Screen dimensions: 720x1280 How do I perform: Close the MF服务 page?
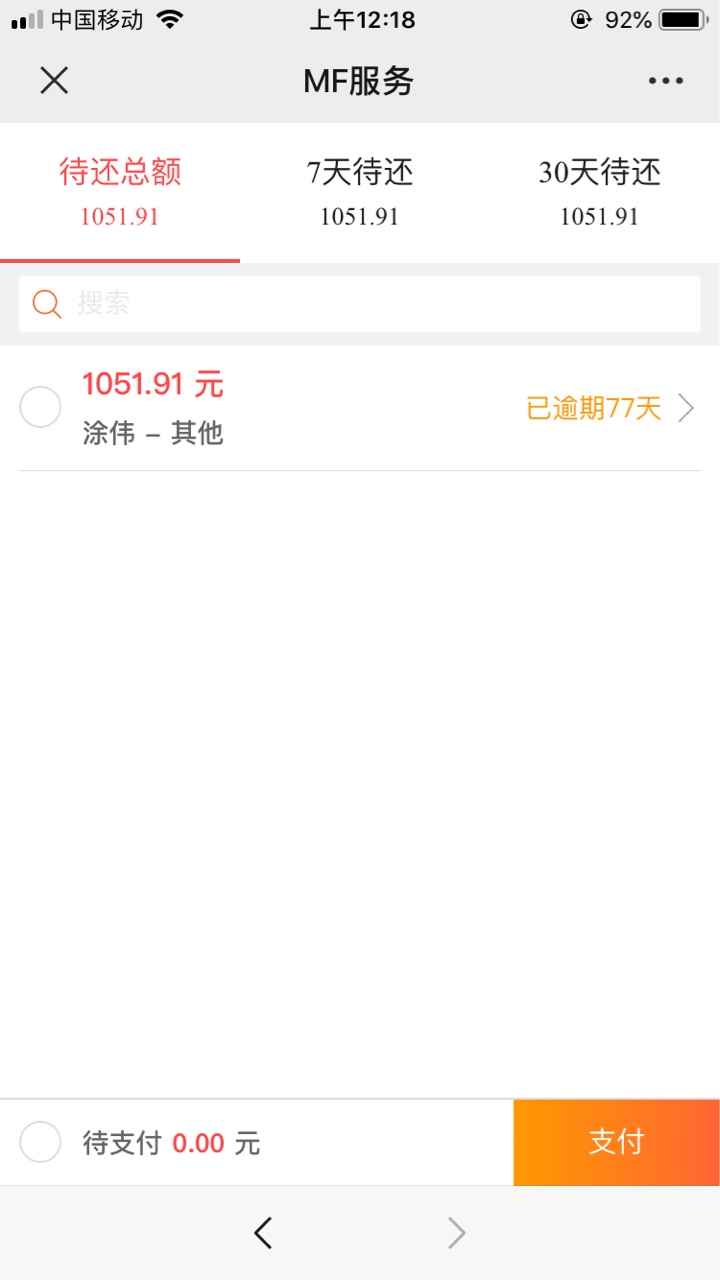[54, 81]
